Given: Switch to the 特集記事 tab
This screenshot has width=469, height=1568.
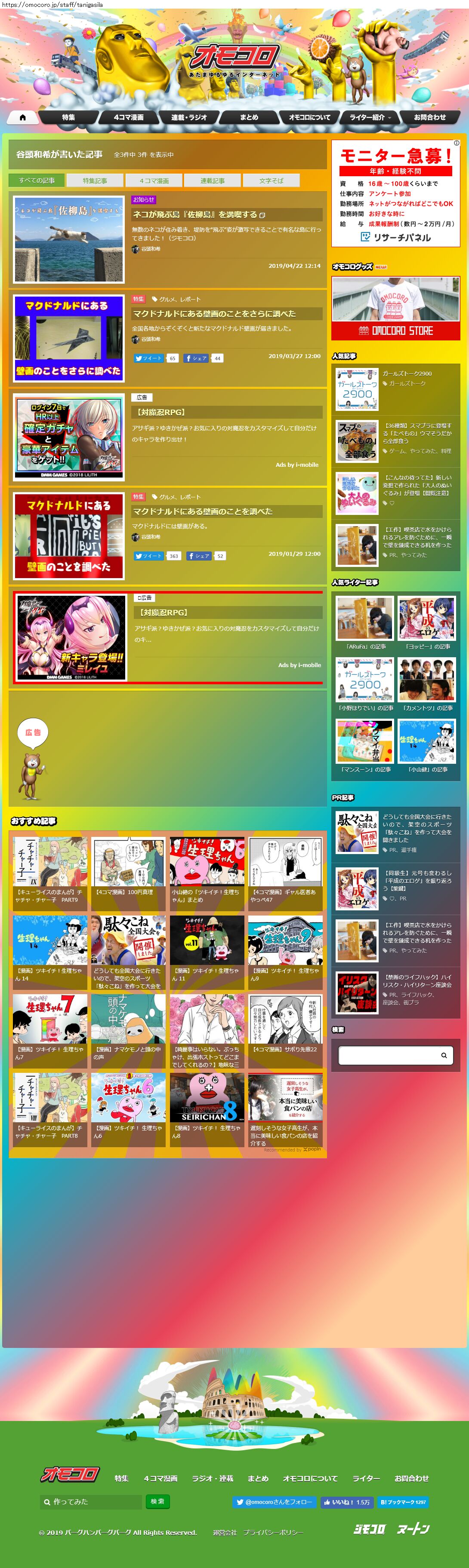Looking at the screenshot, I should pyautogui.click(x=95, y=181).
